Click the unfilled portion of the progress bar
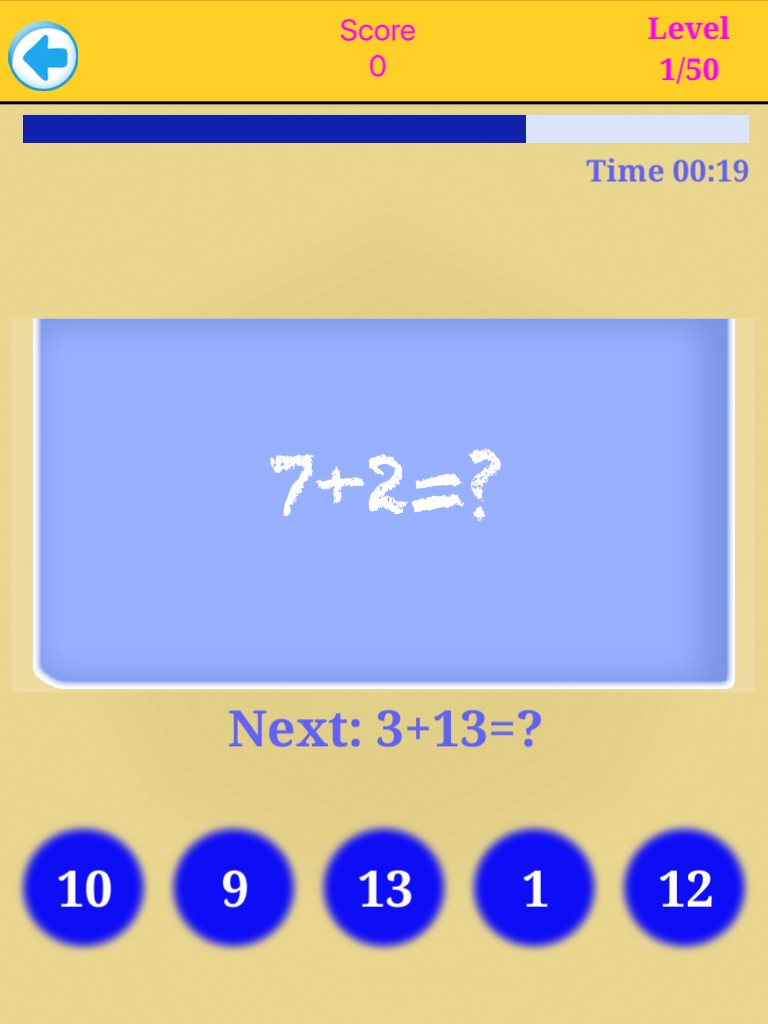Viewport: 768px width, 1024px height. tap(637, 129)
